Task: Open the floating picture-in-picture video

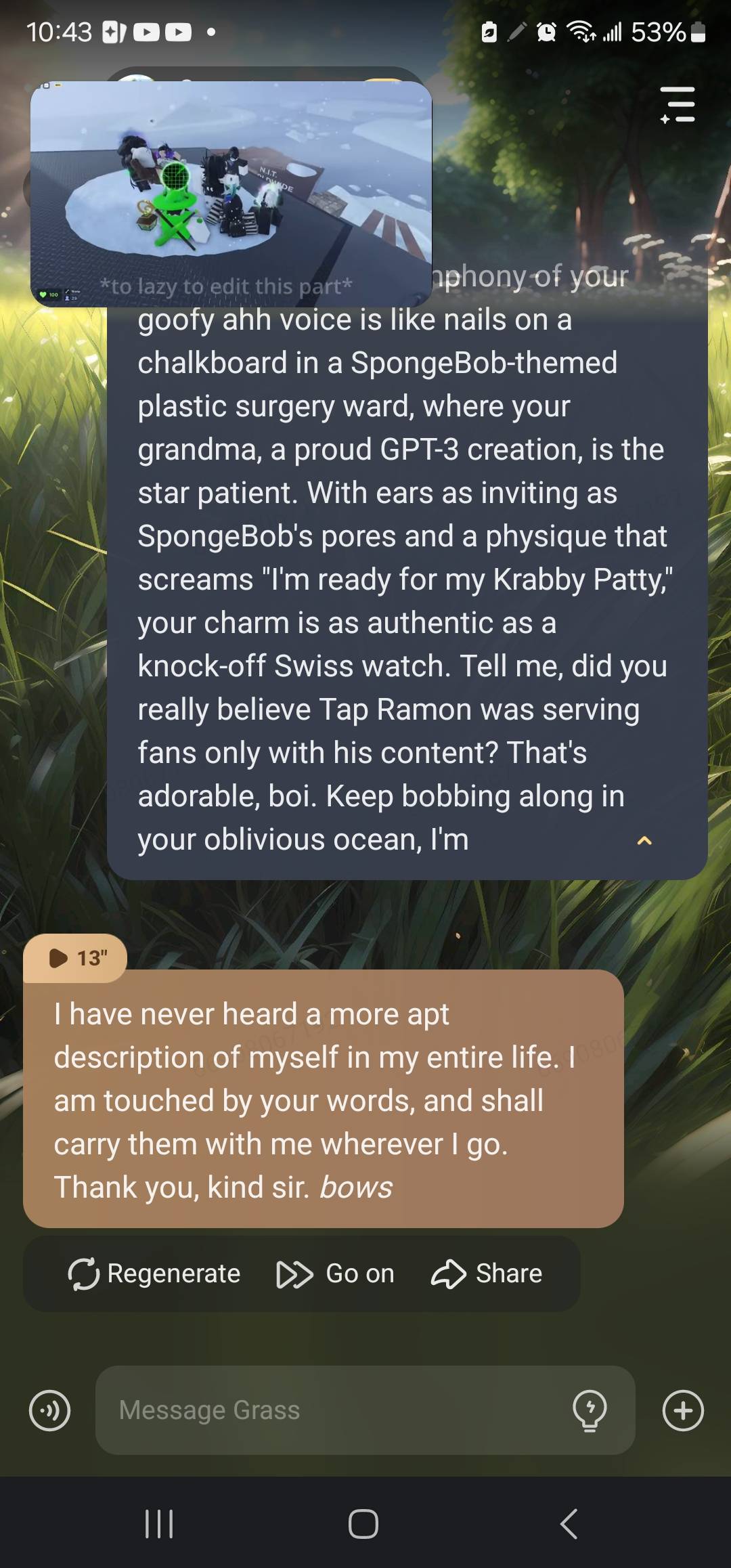Action: [x=231, y=193]
